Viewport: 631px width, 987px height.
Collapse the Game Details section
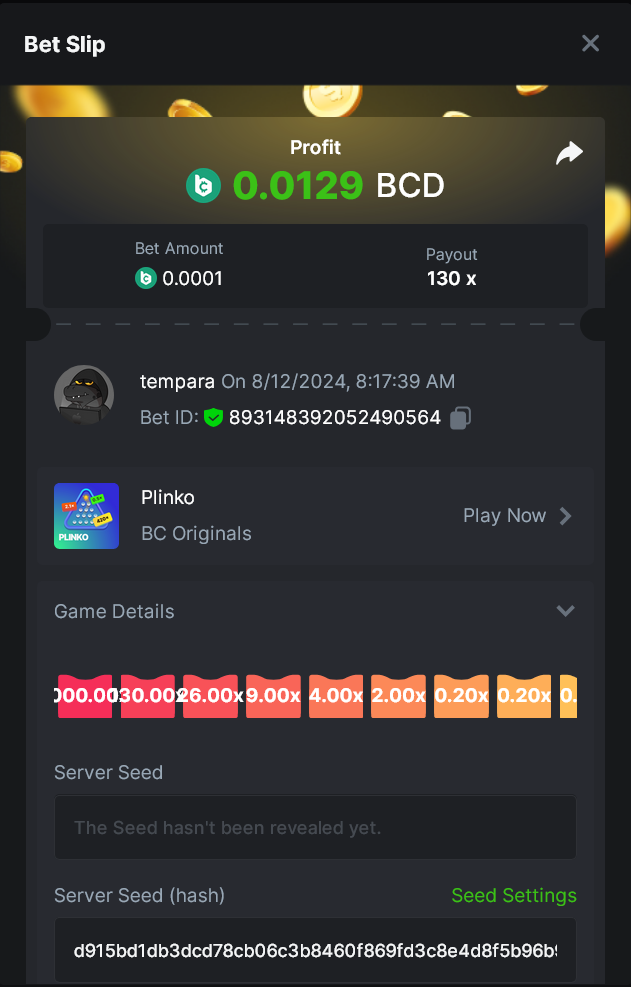(565, 611)
